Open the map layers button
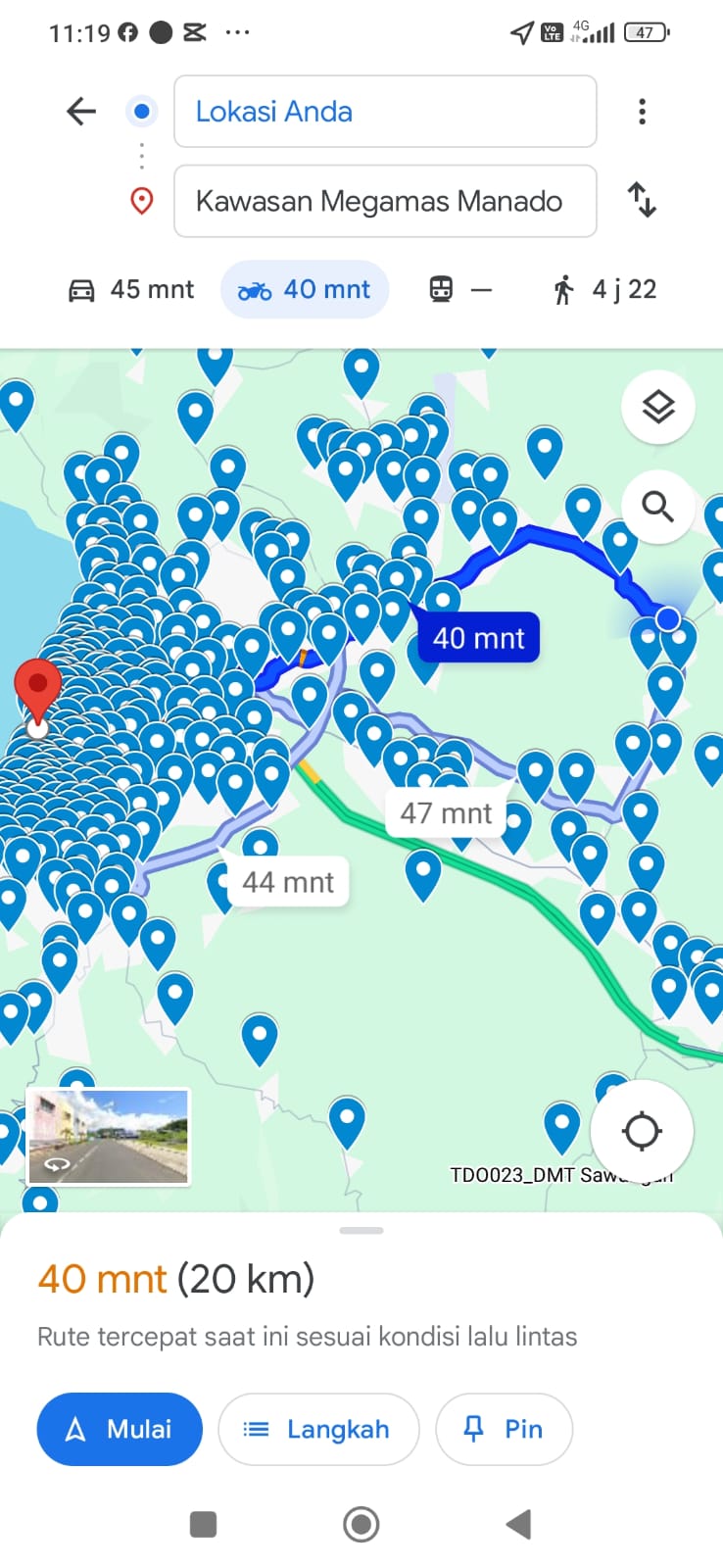 point(658,407)
